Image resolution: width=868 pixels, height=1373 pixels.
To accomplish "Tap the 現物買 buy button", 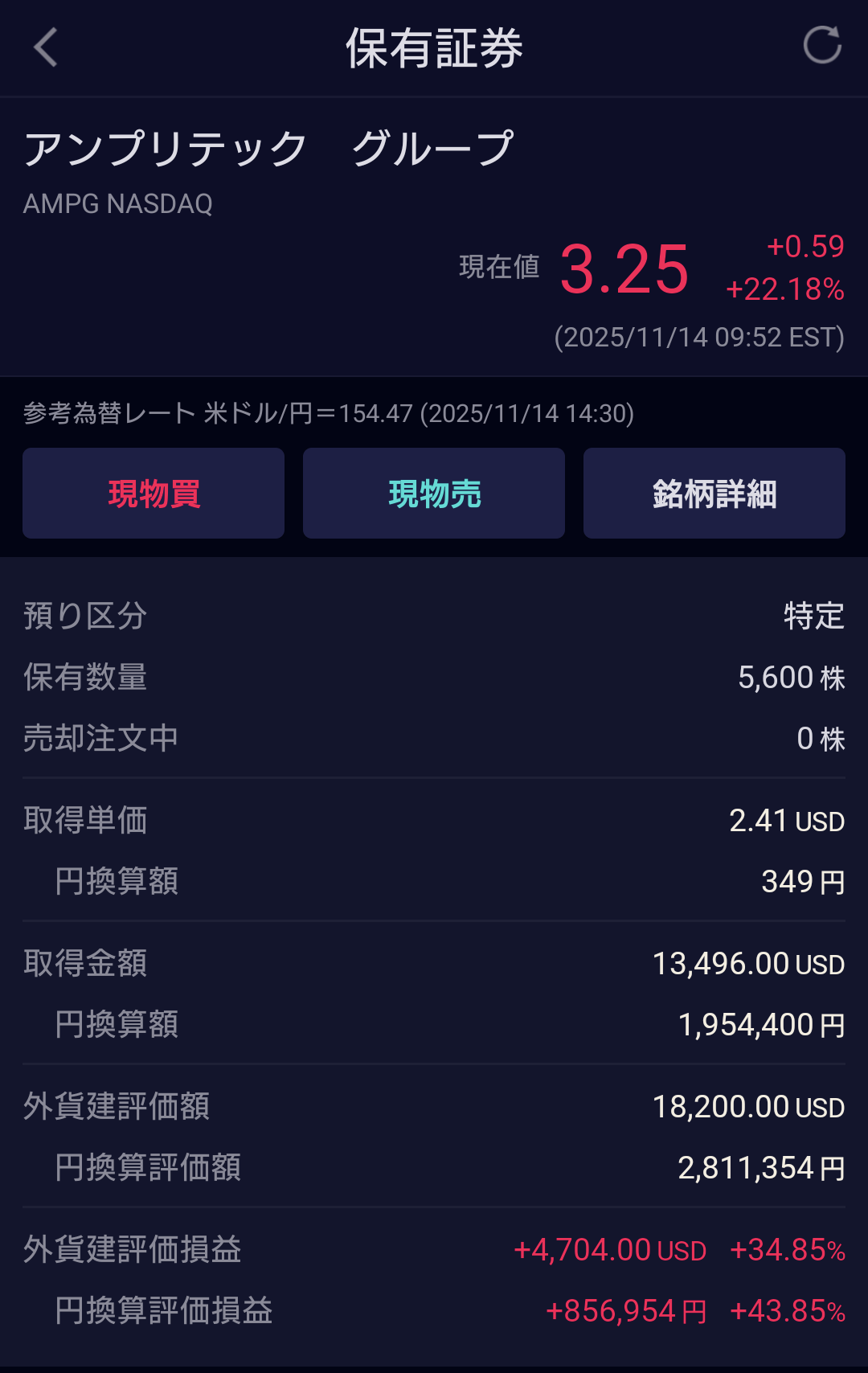I will [x=154, y=493].
